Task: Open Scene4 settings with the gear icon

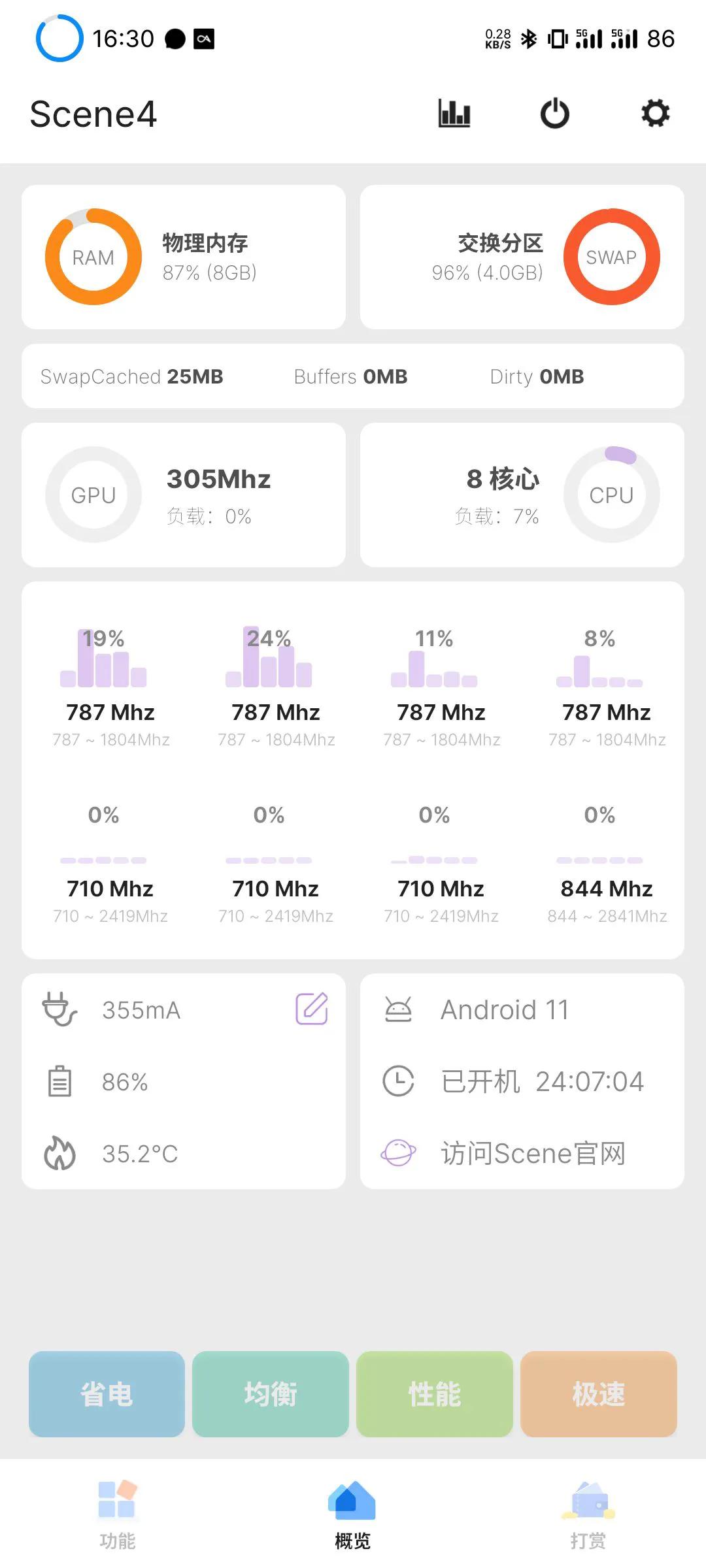Action: [x=654, y=113]
